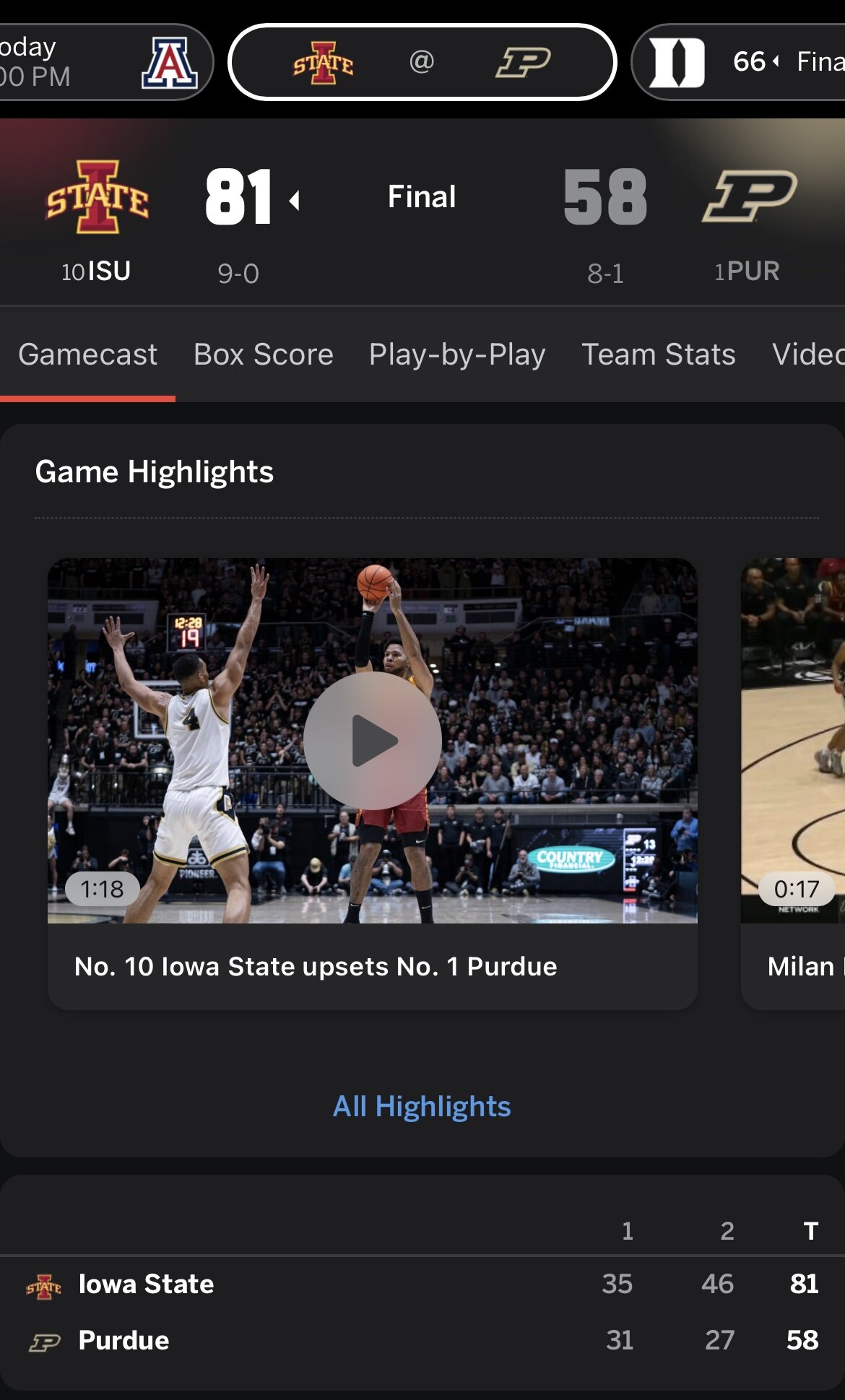Switch to the Gamecast tab

87,355
